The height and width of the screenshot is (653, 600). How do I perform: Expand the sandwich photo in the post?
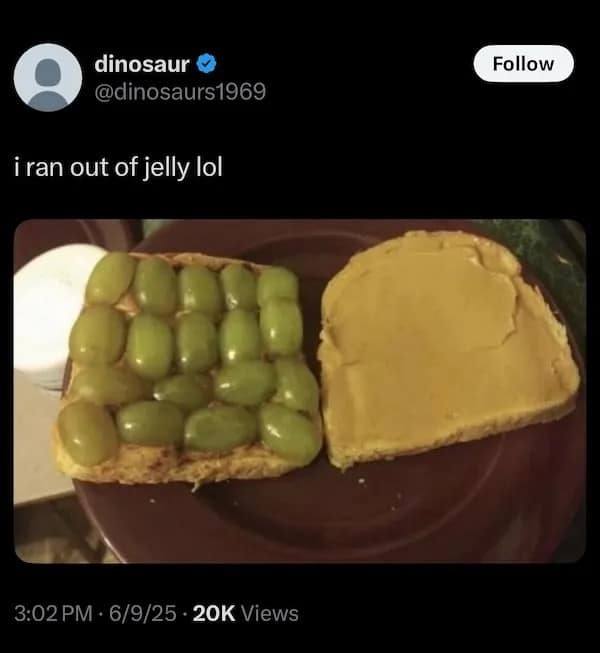pos(299,390)
